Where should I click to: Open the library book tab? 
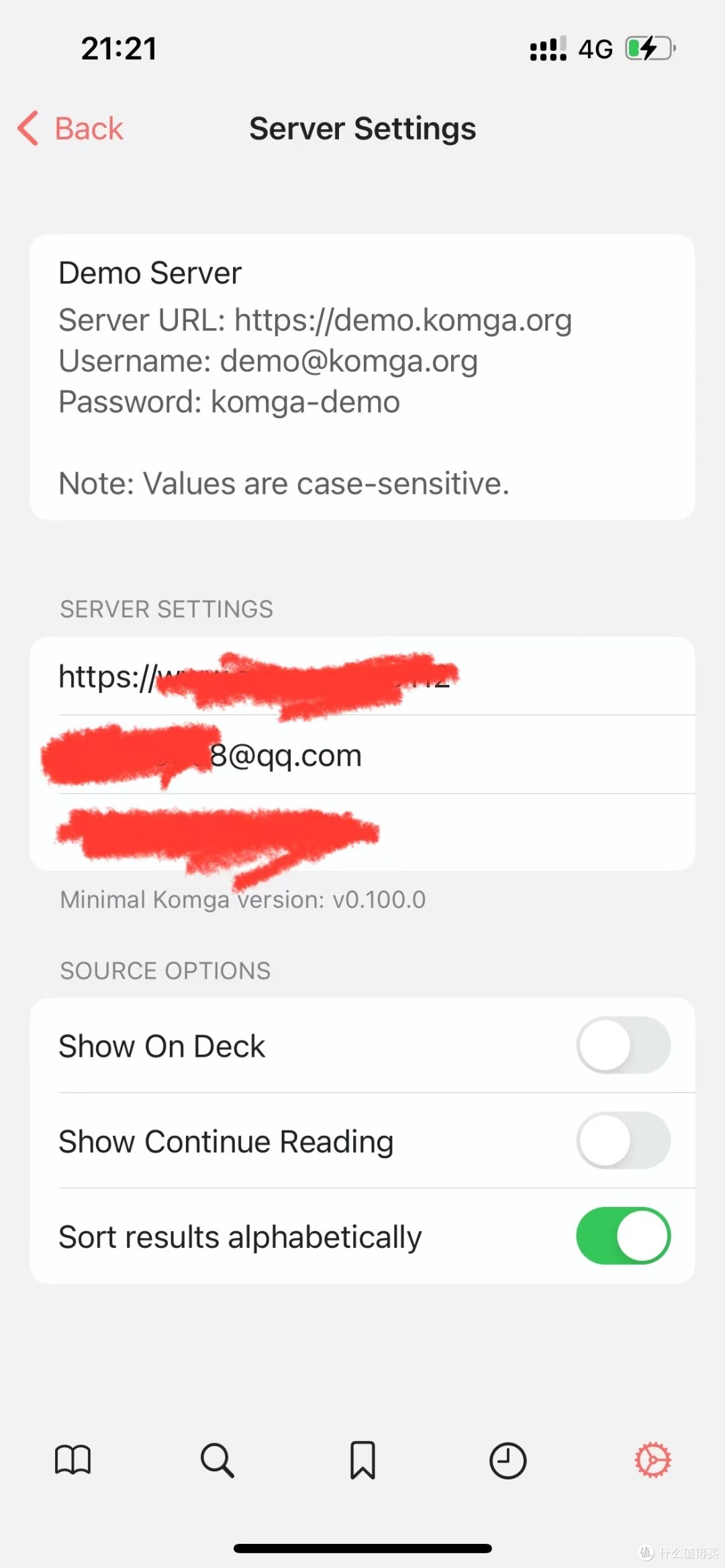[72, 1460]
